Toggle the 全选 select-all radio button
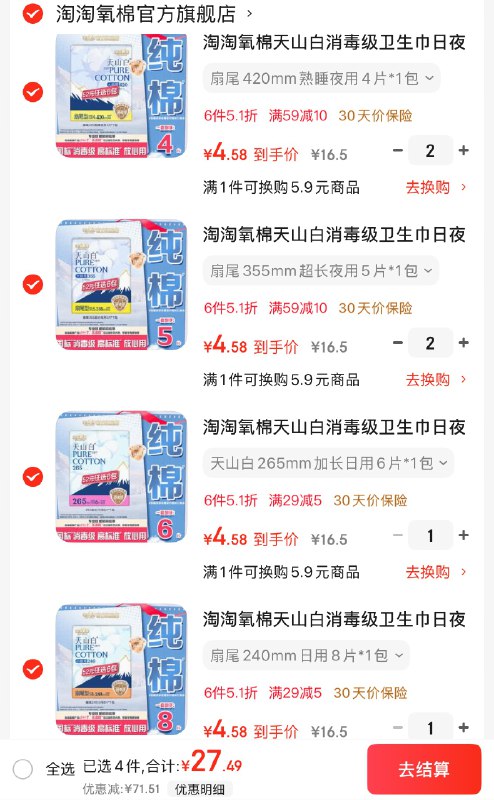 click(x=23, y=768)
